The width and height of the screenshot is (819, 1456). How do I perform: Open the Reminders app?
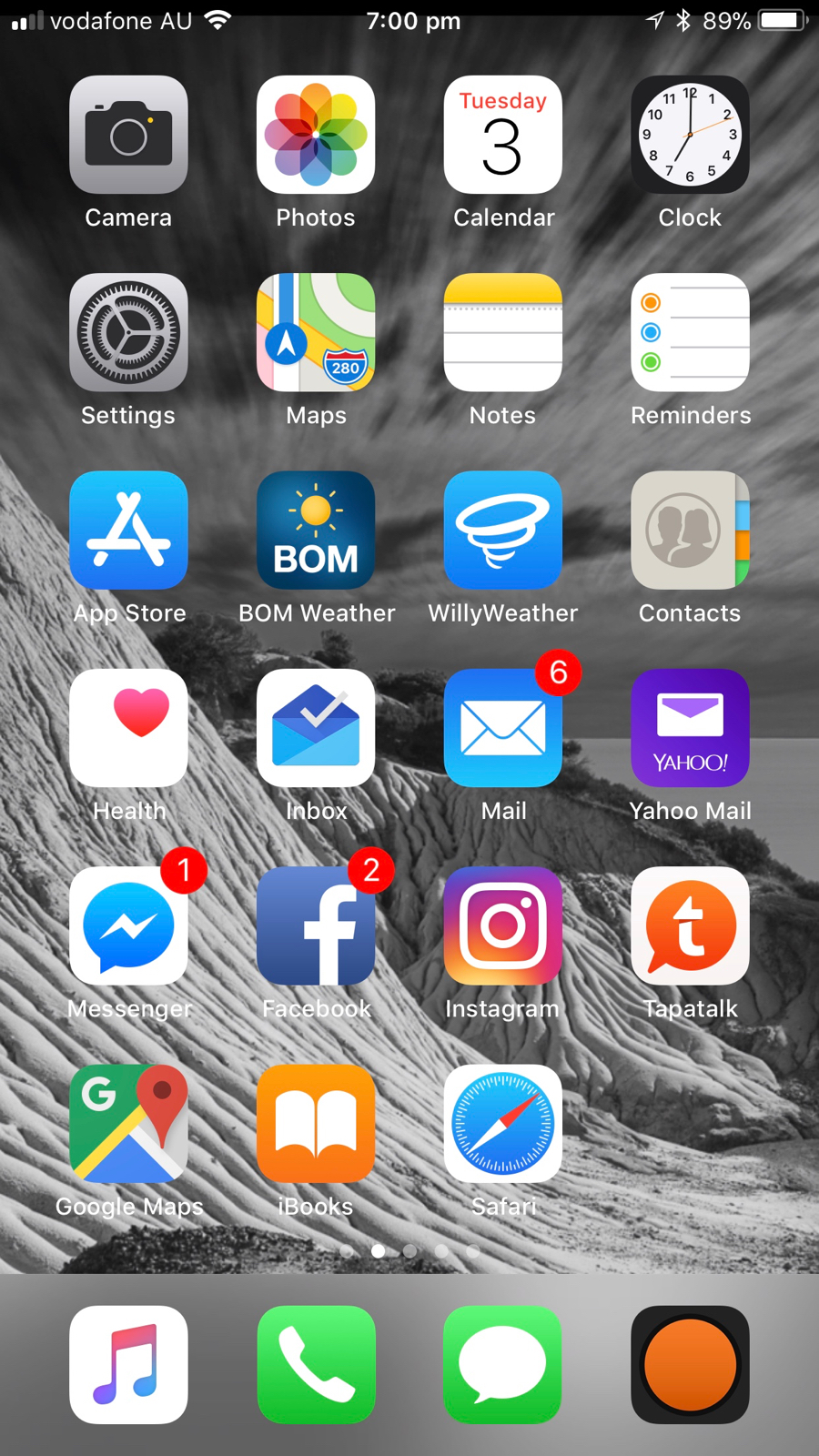point(690,332)
